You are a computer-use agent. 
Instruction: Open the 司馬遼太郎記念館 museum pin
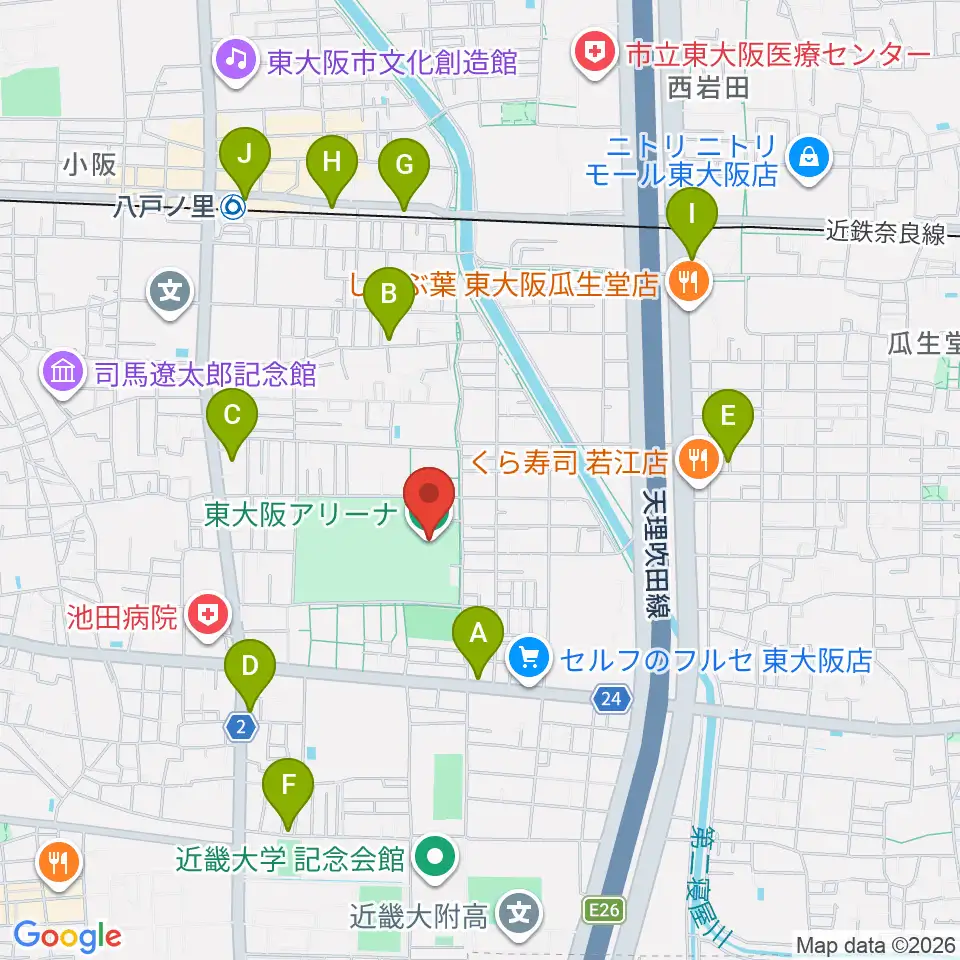click(x=63, y=374)
